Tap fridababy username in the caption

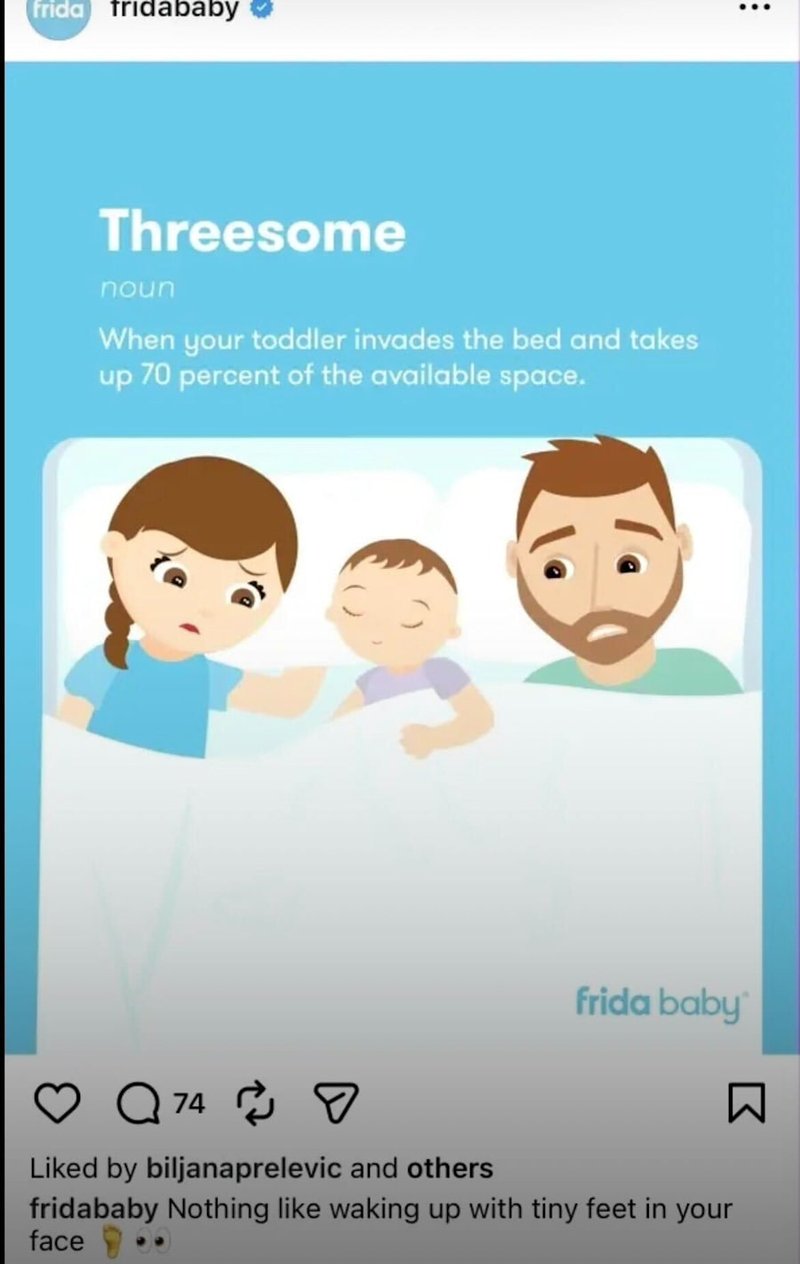click(93, 1209)
